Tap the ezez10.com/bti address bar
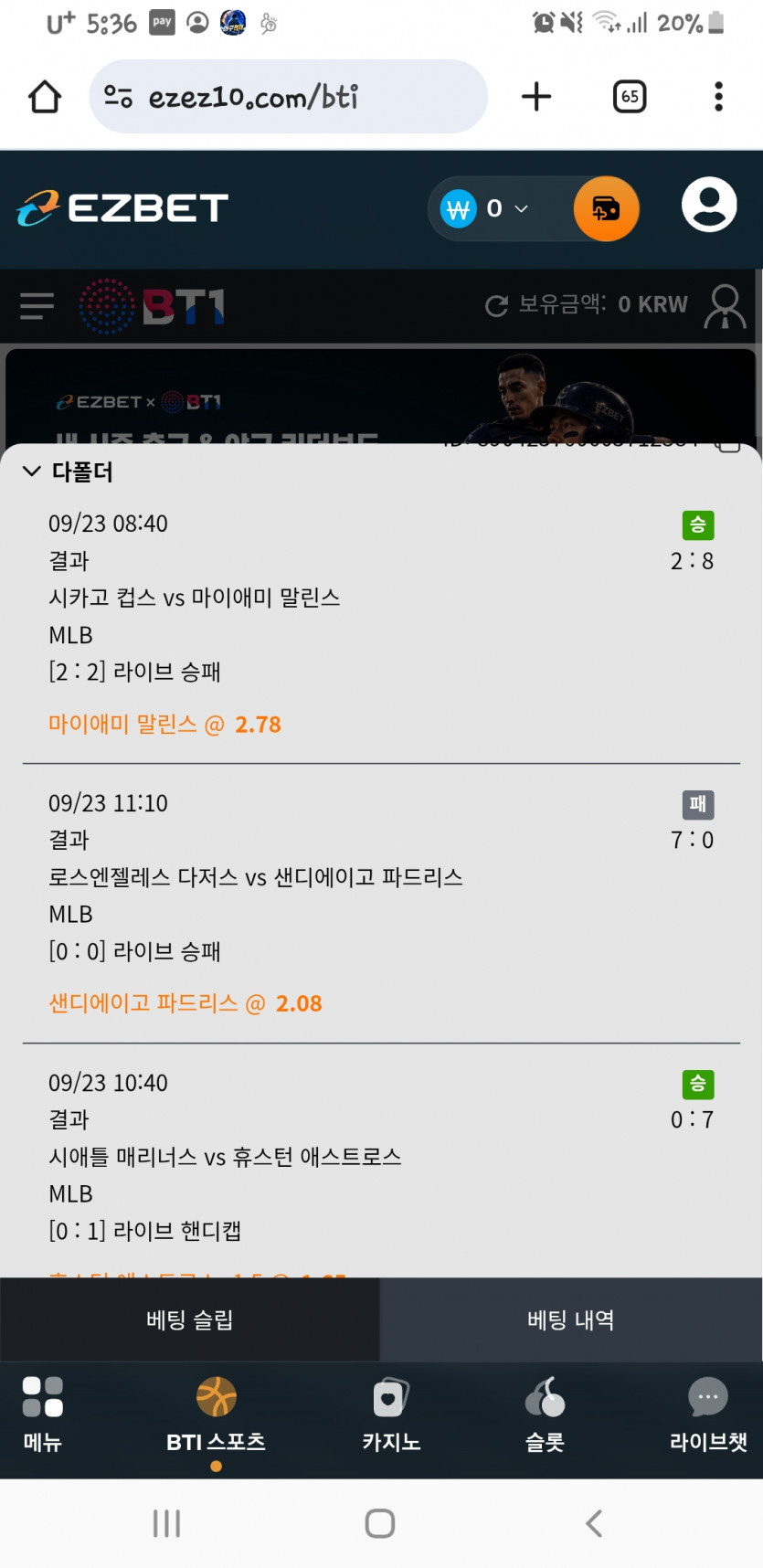Screen dimensions: 763x1568 tap(288, 96)
